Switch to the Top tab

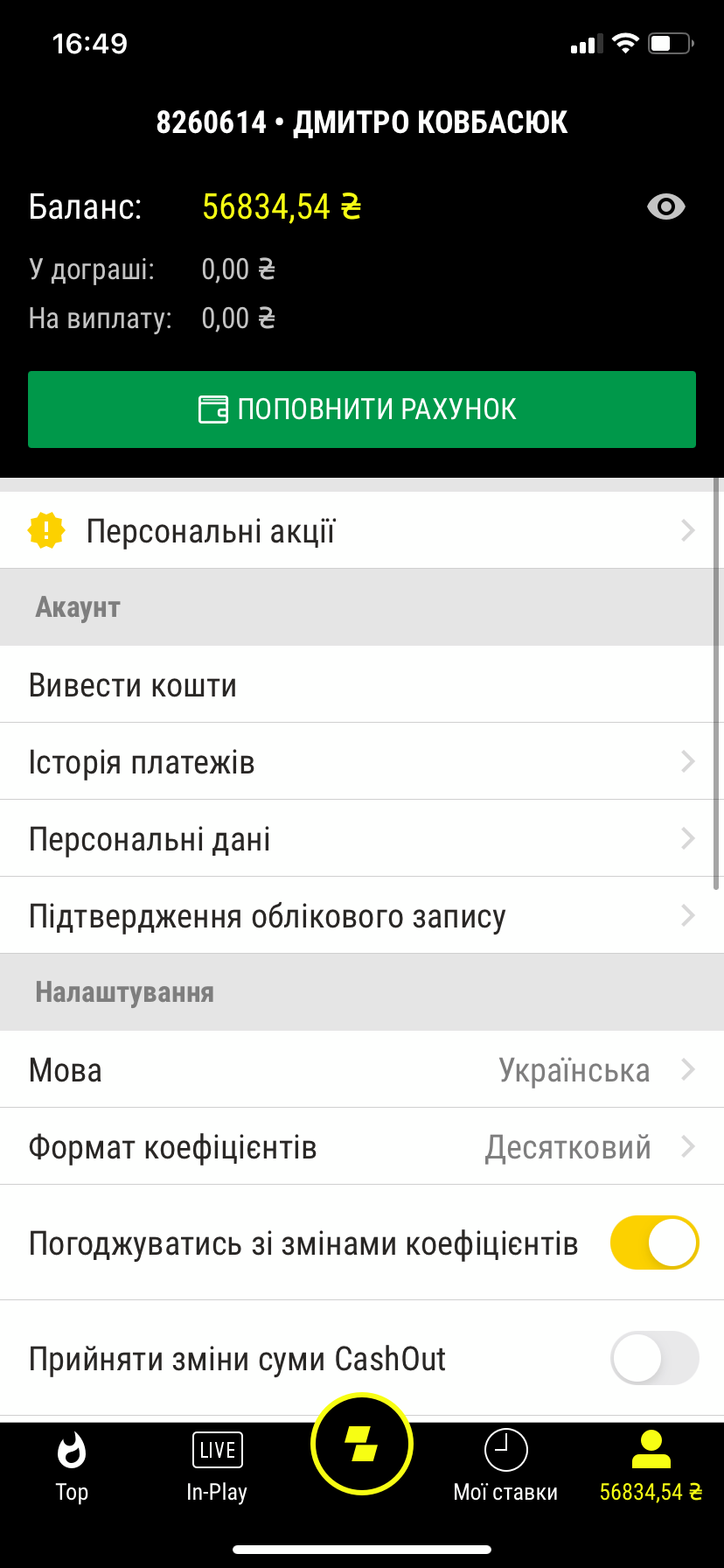pyautogui.click(x=72, y=1467)
